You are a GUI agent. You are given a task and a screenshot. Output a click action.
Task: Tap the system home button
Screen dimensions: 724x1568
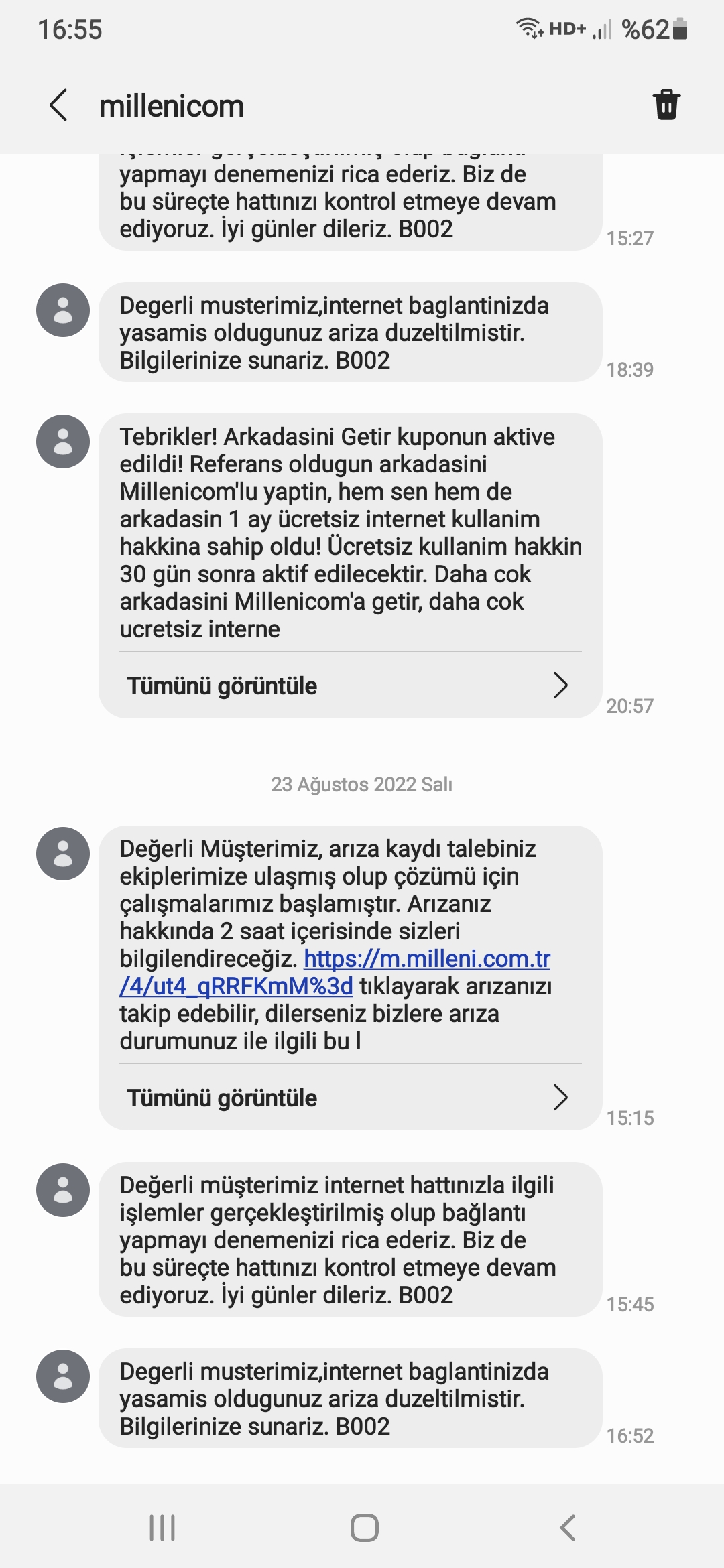[x=364, y=1528]
